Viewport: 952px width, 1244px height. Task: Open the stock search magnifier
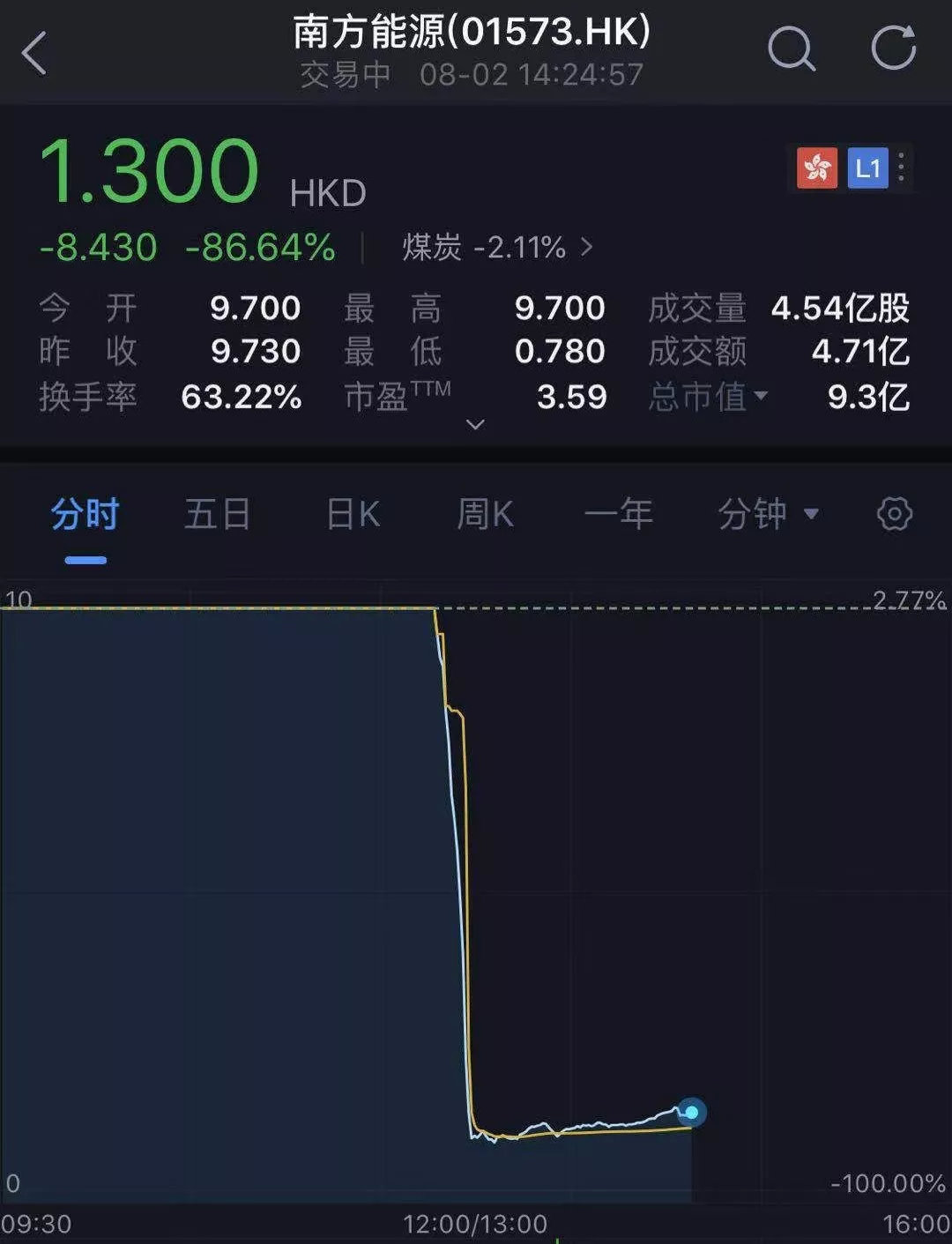[791, 48]
